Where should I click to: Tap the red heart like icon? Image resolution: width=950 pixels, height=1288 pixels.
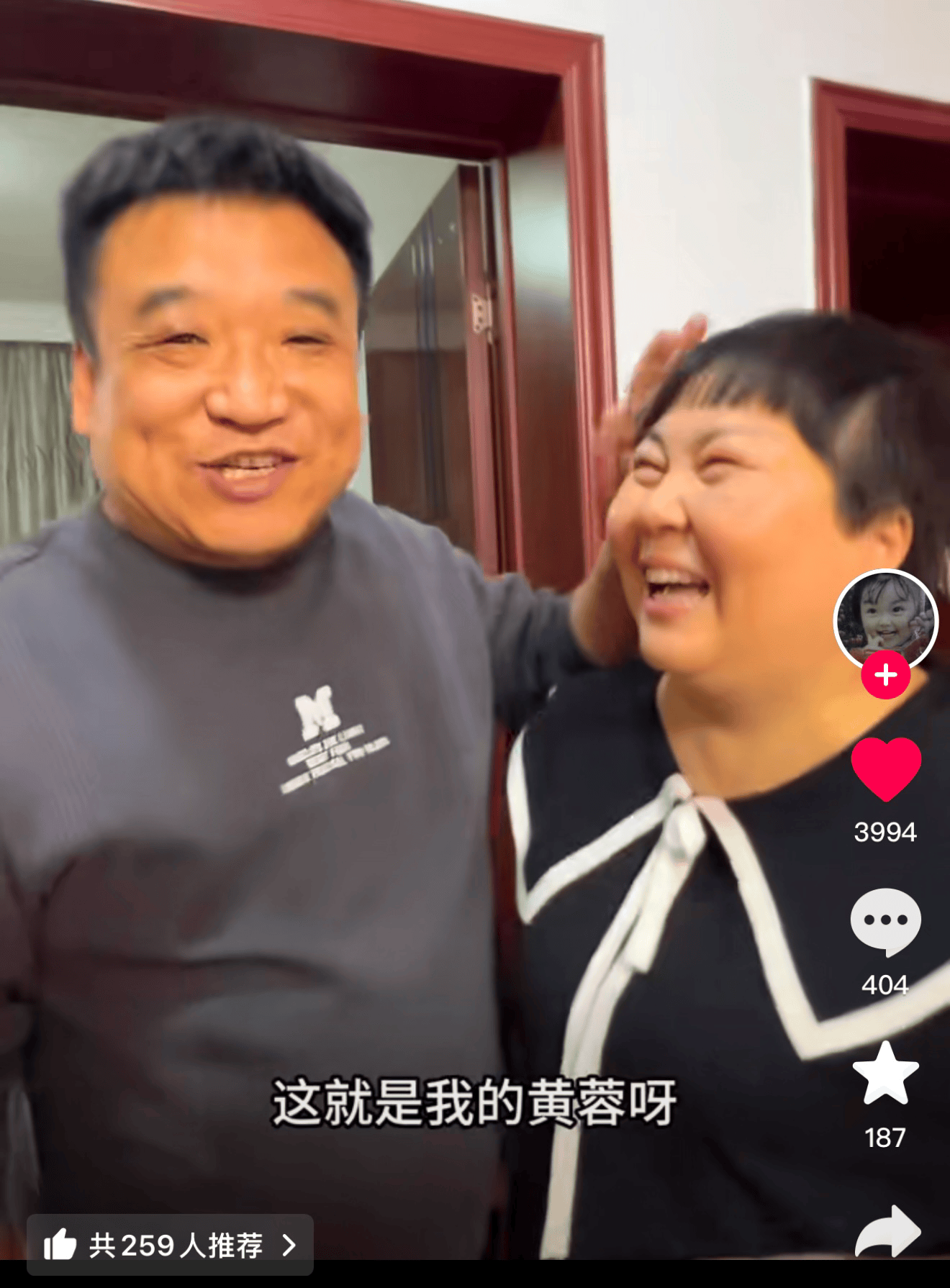(x=885, y=768)
